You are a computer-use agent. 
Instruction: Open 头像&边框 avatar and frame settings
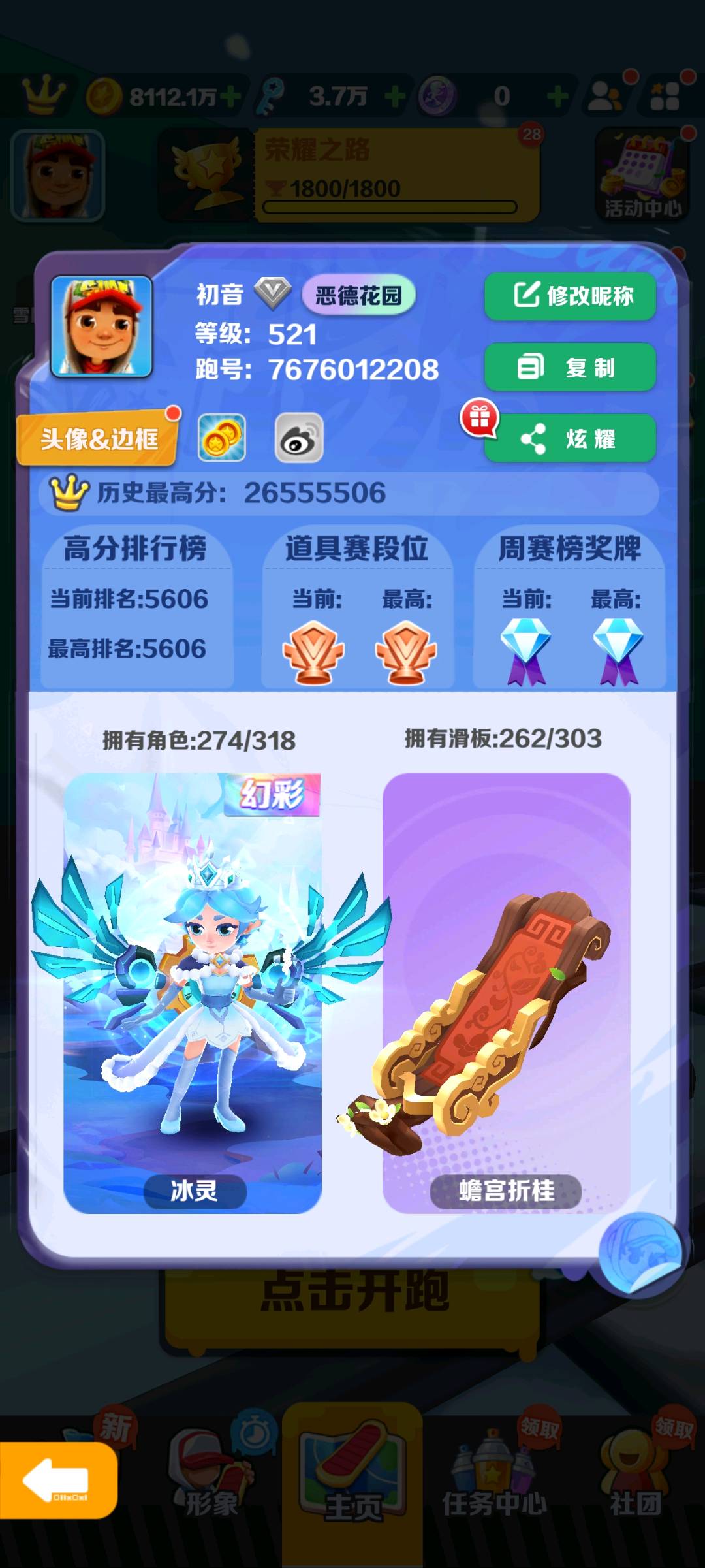[98, 438]
